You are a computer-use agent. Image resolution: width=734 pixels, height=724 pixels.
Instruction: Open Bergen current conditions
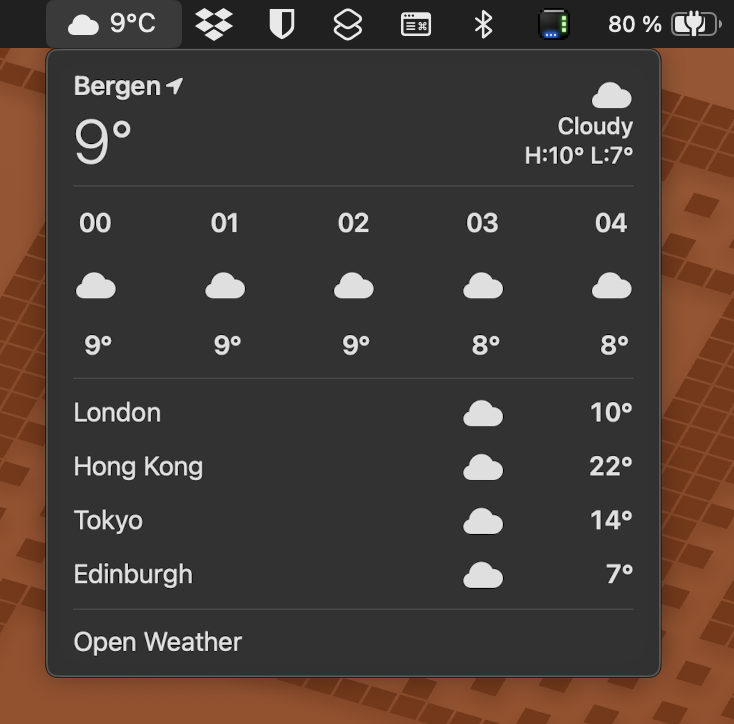353,121
